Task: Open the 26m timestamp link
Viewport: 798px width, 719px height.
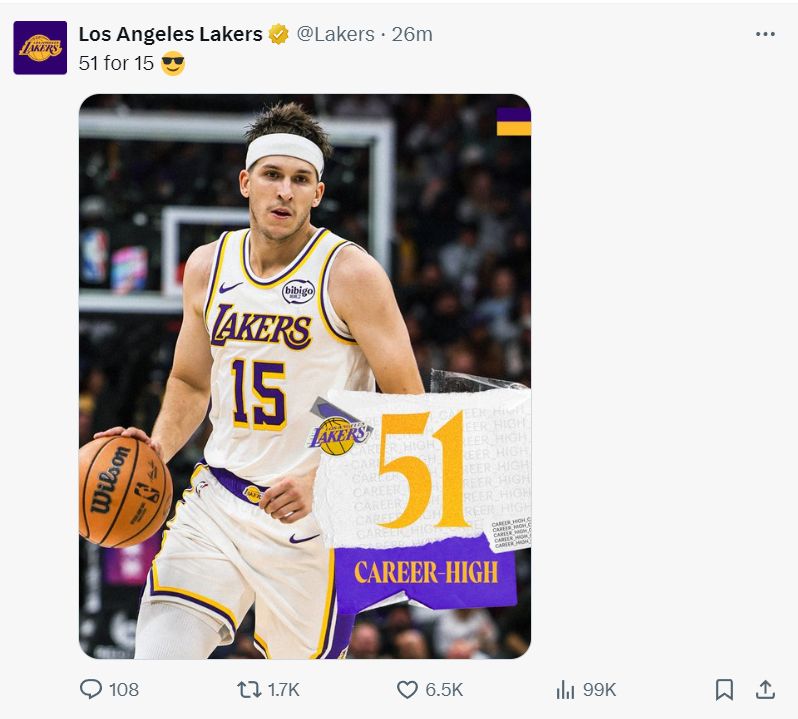Action: [x=412, y=34]
